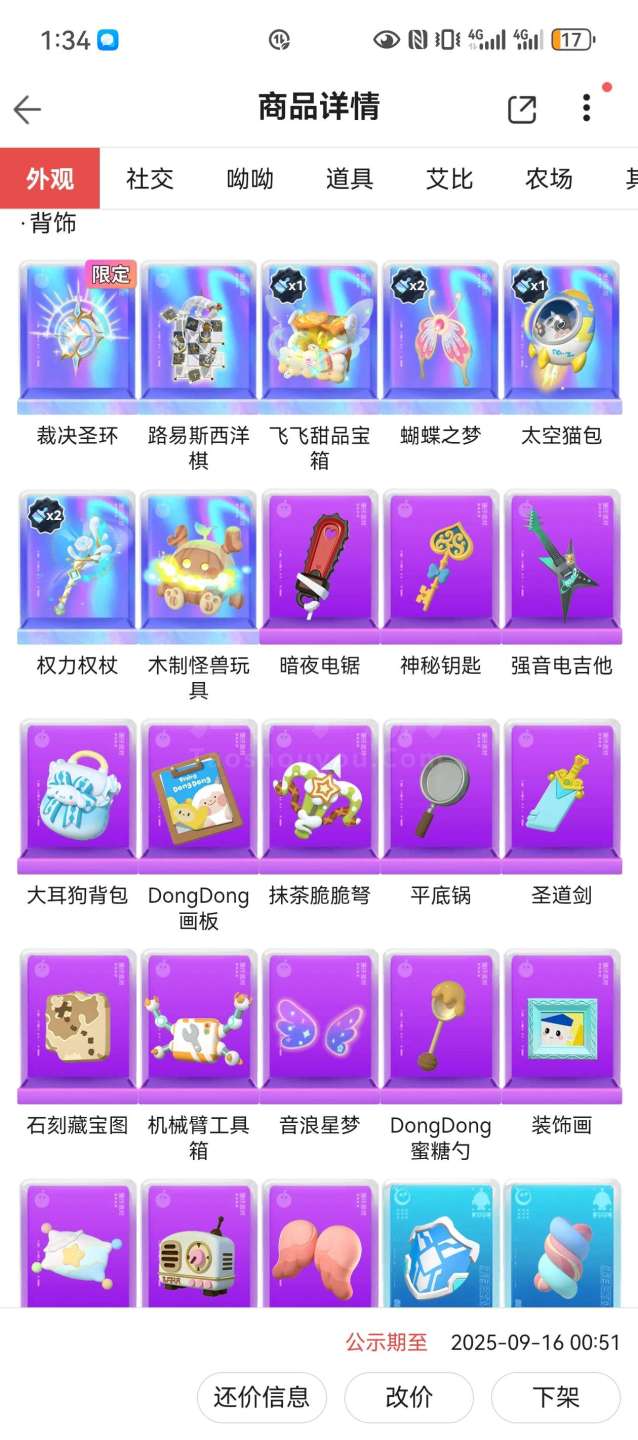Tap 下架 to delist the product
The width and height of the screenshot is (638, 1440).
coord(556,1397)
